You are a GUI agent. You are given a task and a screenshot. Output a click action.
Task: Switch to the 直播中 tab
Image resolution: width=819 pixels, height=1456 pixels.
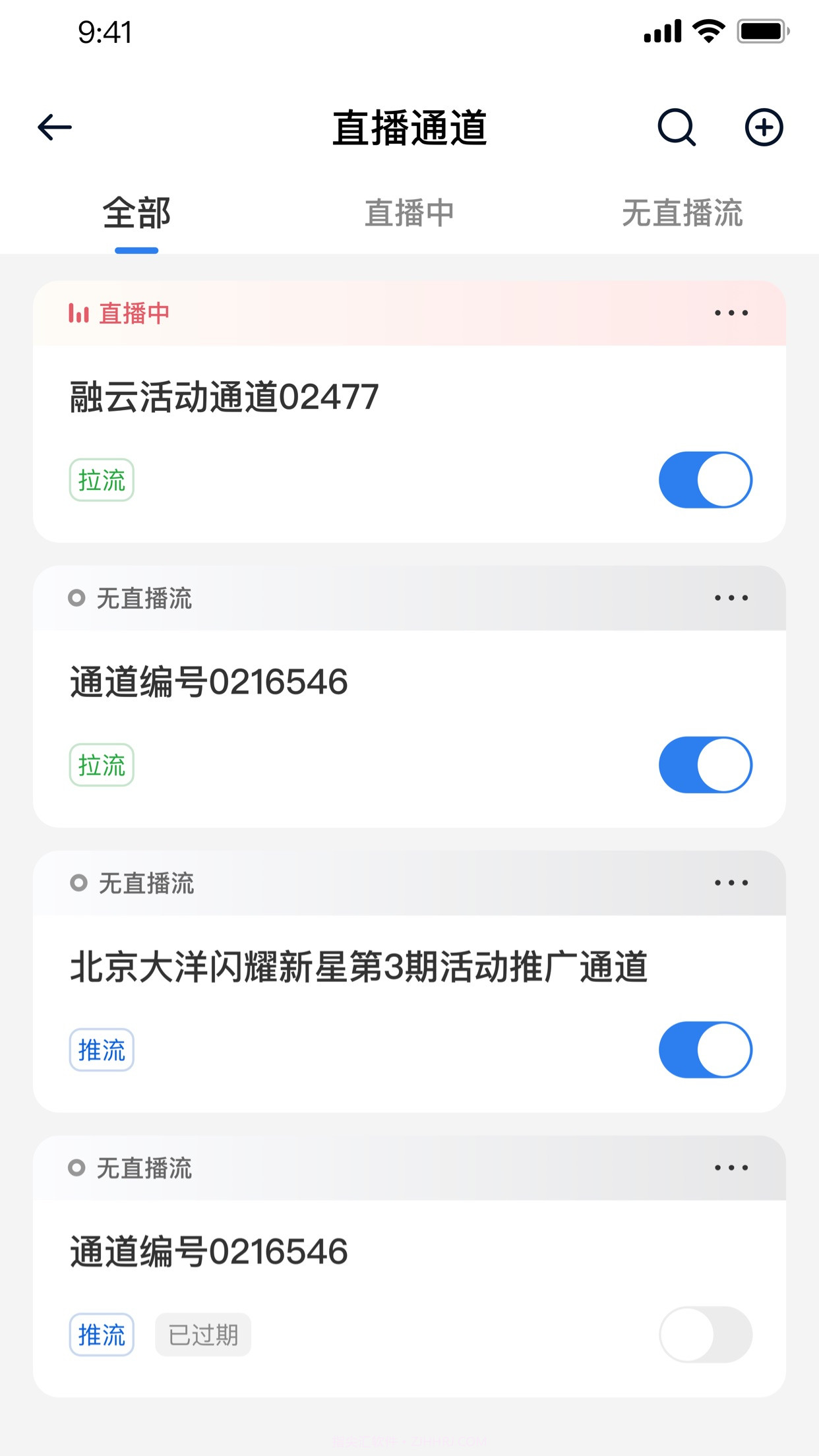[409, 212]
